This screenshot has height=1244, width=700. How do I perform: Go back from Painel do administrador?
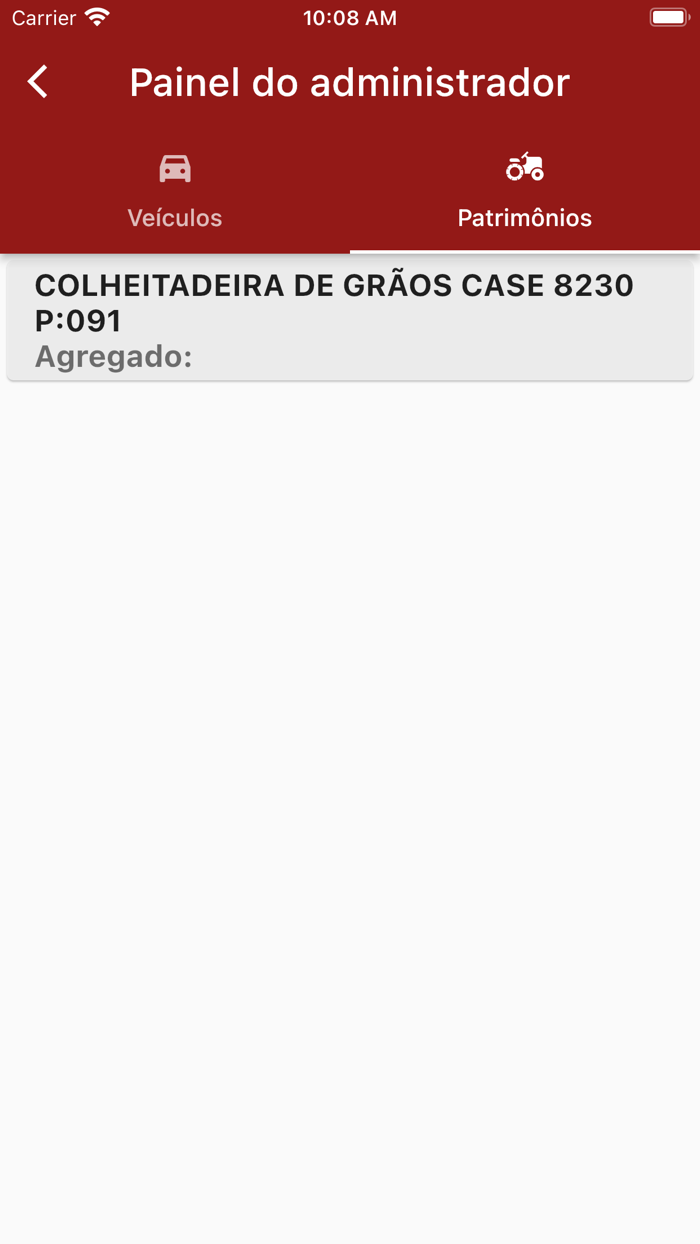tap(38, 82)
